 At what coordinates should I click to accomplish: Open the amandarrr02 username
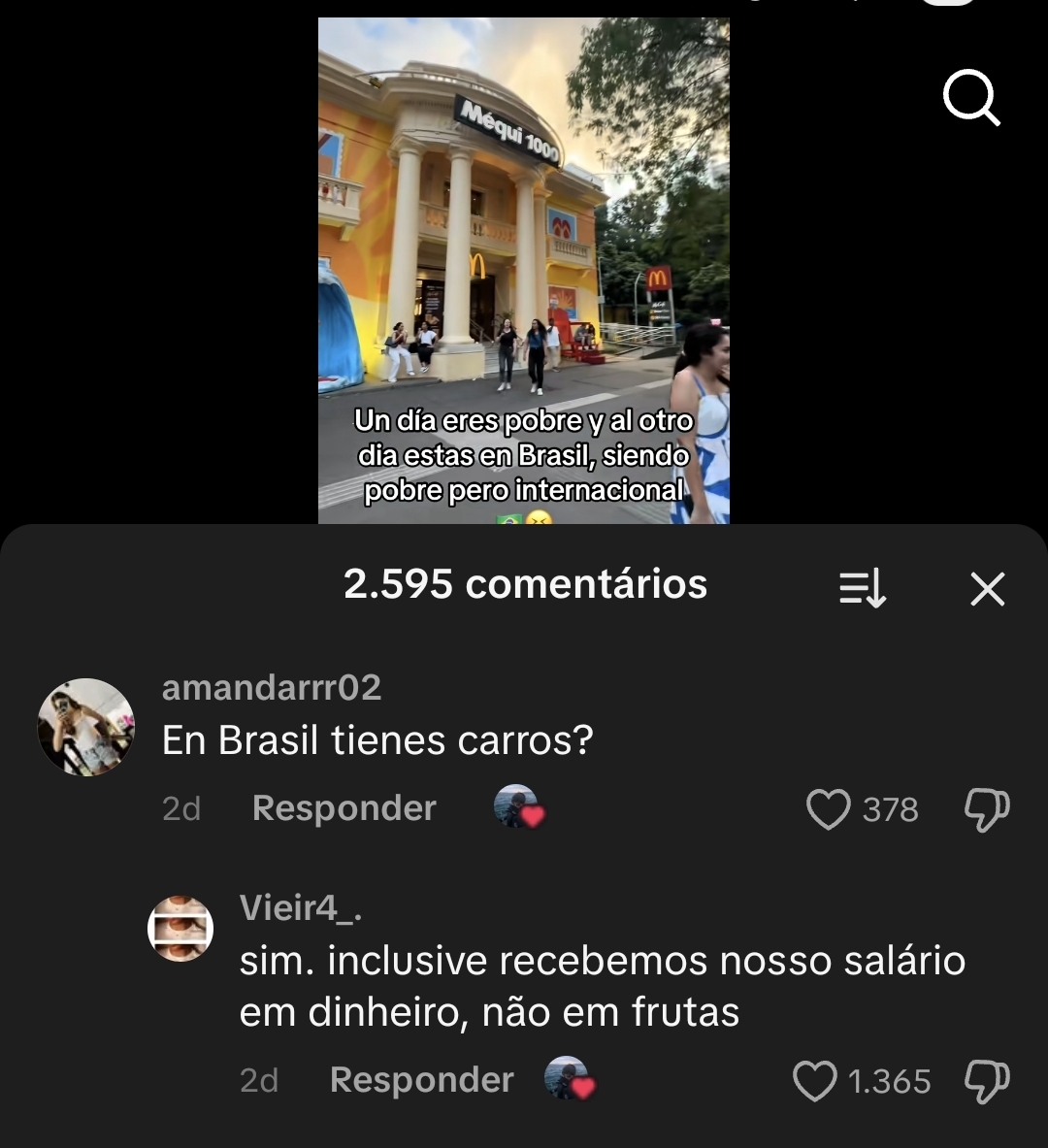(272, 688)
